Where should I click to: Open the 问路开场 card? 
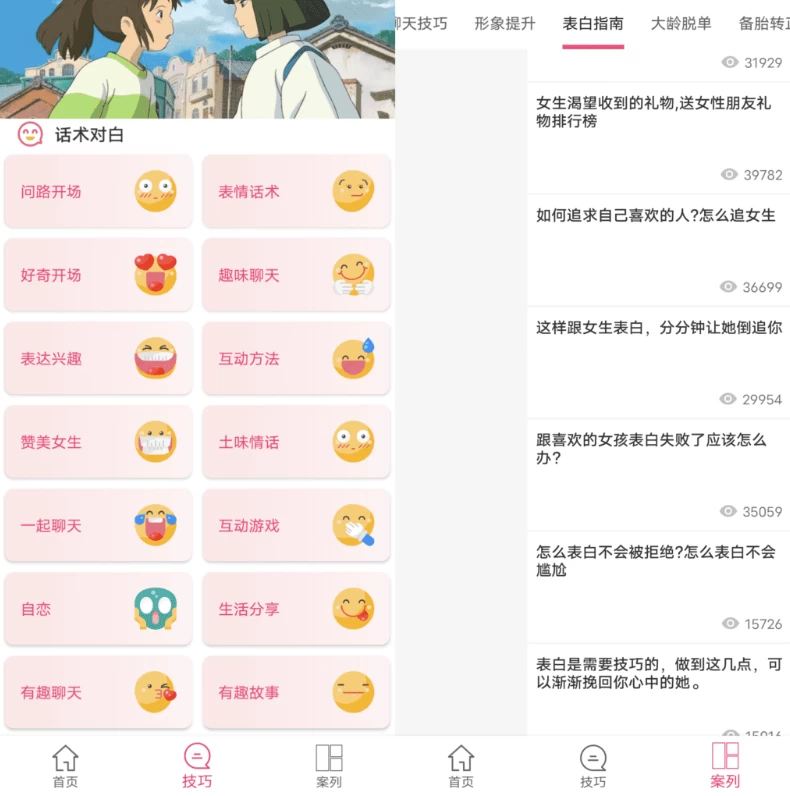pyautogui.click(x=98, y=191)
